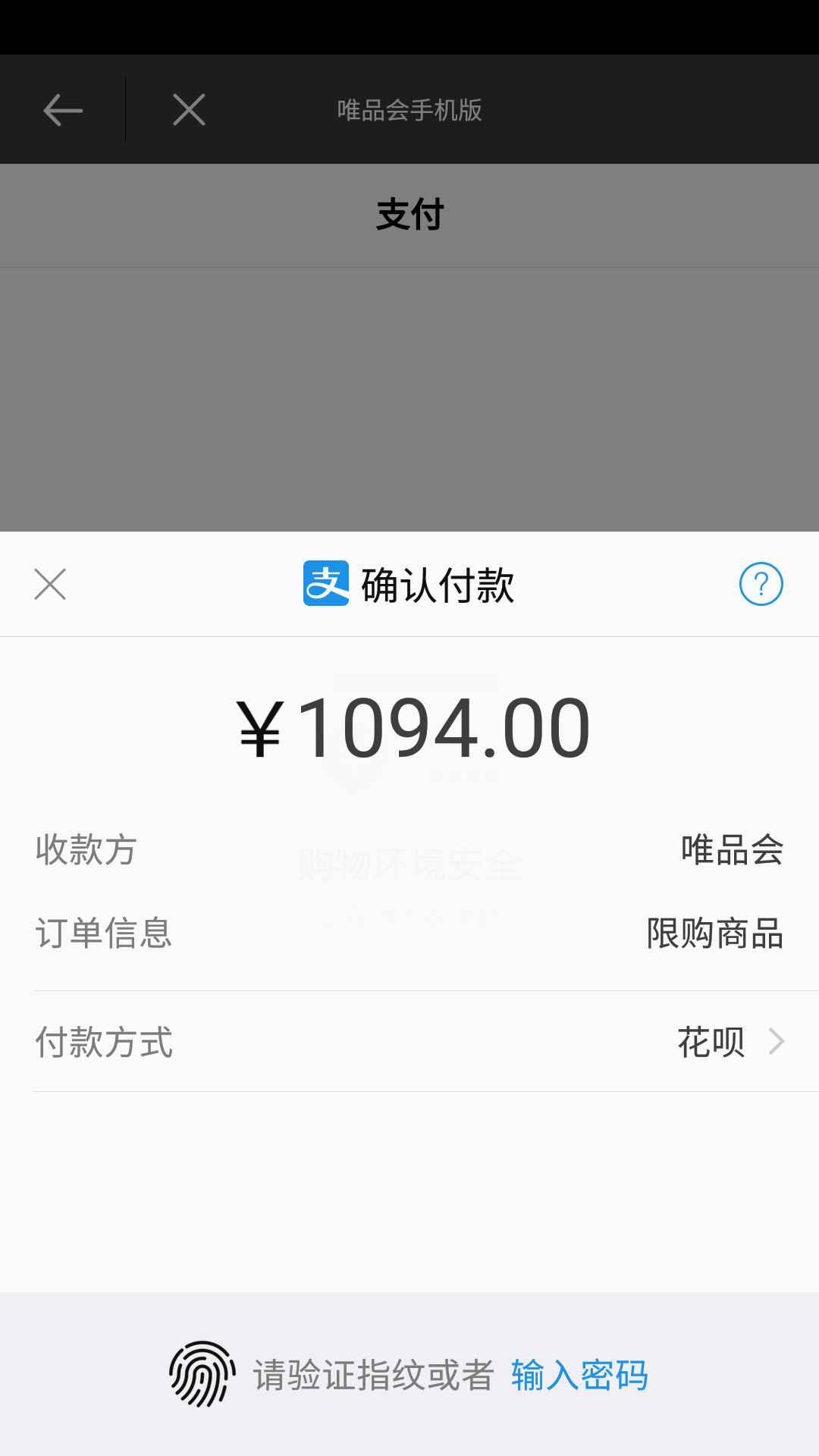Tap the 限购商品 order info value
This screenshot has height=1456, width=819.
(714, 934)
